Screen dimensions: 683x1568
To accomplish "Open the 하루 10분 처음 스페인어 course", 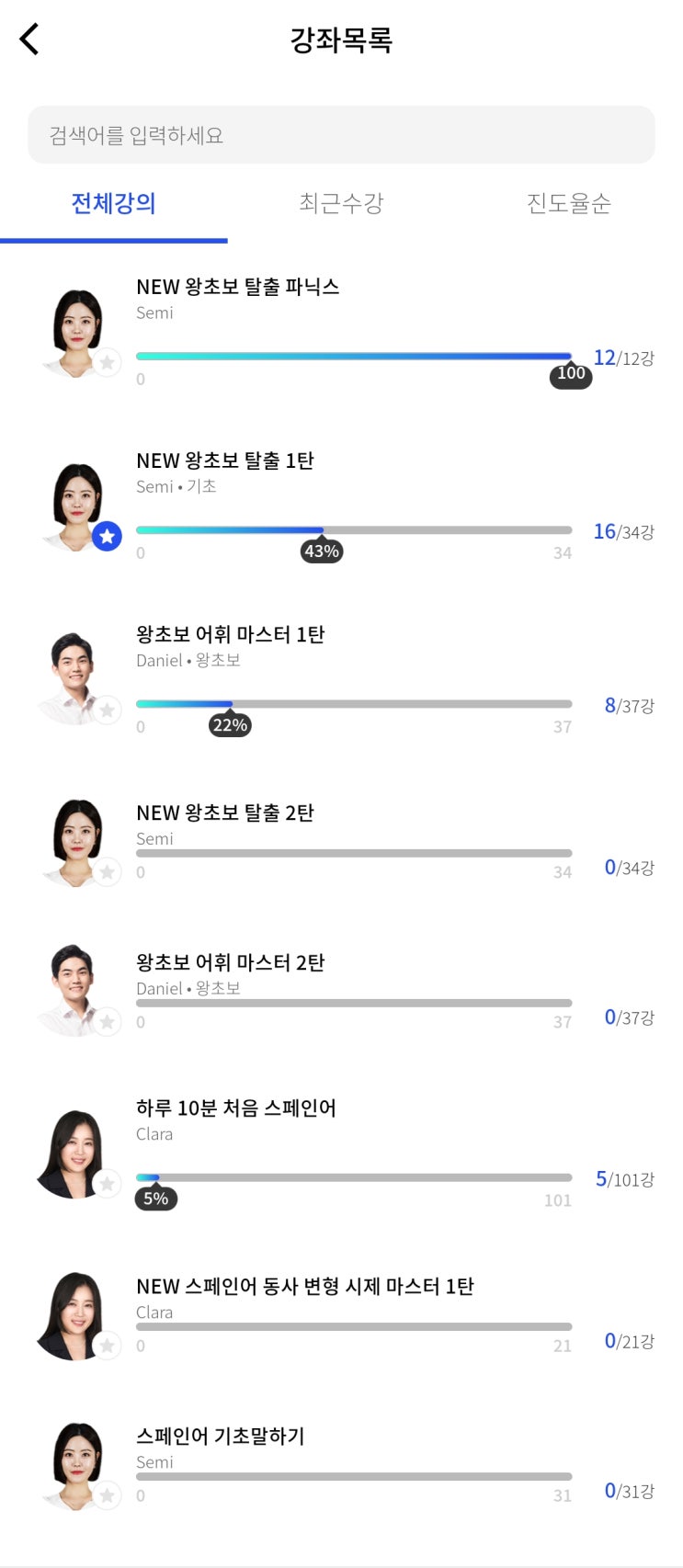I will 341,1155.
